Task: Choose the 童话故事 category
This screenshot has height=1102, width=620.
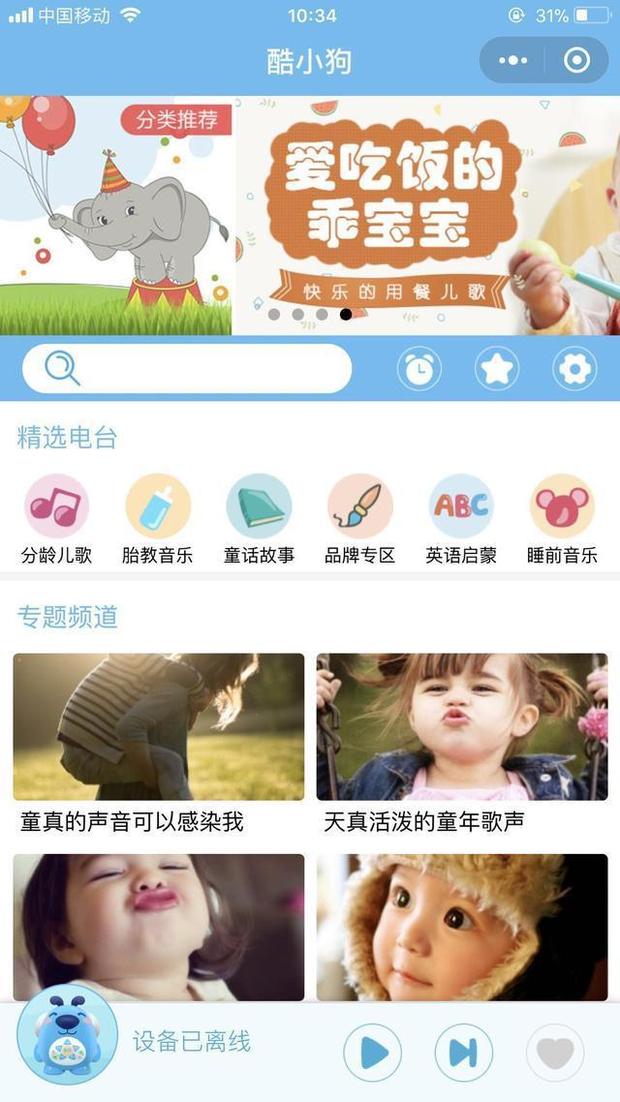Action: [x=259, y=519]
